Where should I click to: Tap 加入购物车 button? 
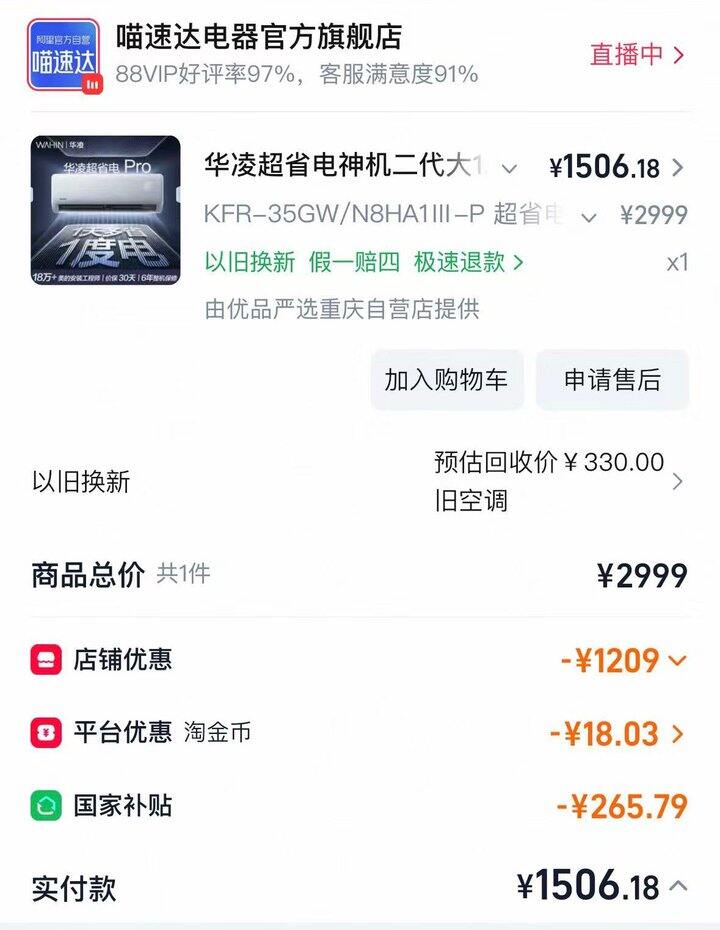(x=446, y=380)
